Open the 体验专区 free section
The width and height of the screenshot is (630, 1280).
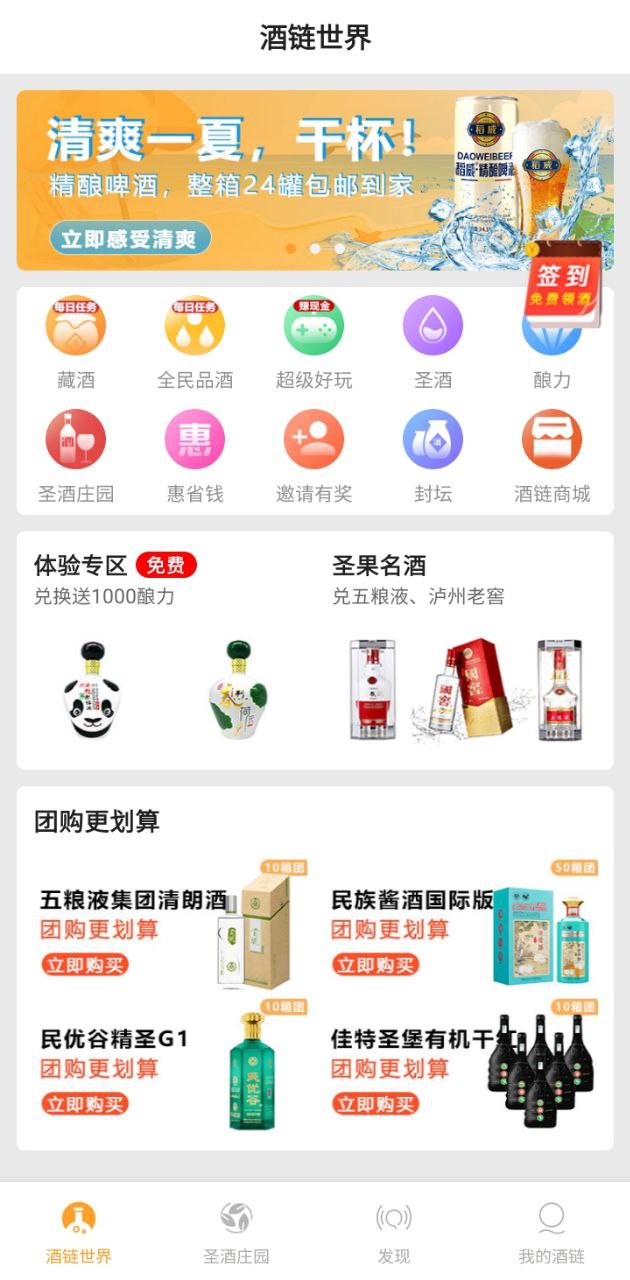pyautogui.click(x=166, y=650)
